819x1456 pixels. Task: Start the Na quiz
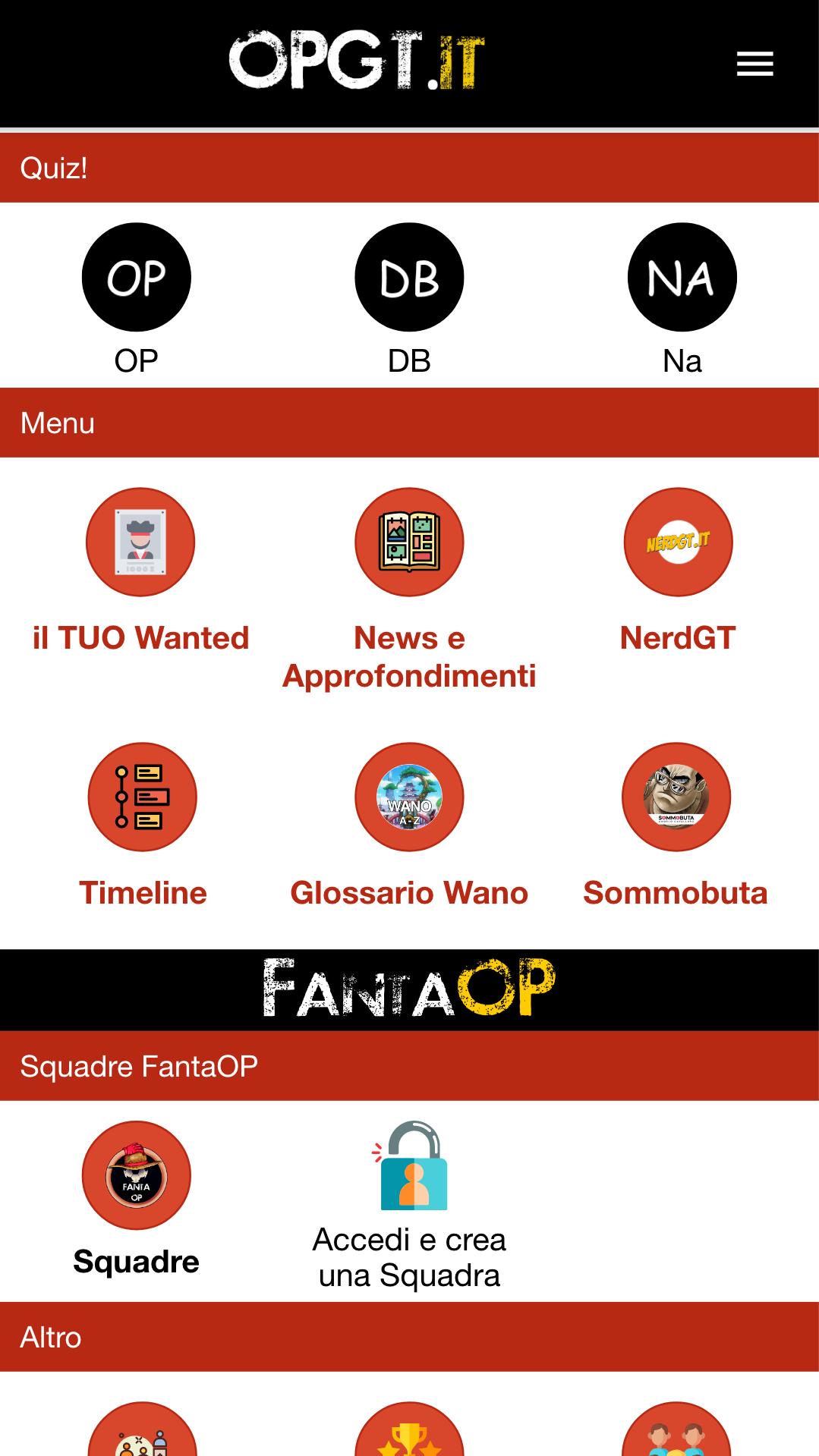click(681, 277)
